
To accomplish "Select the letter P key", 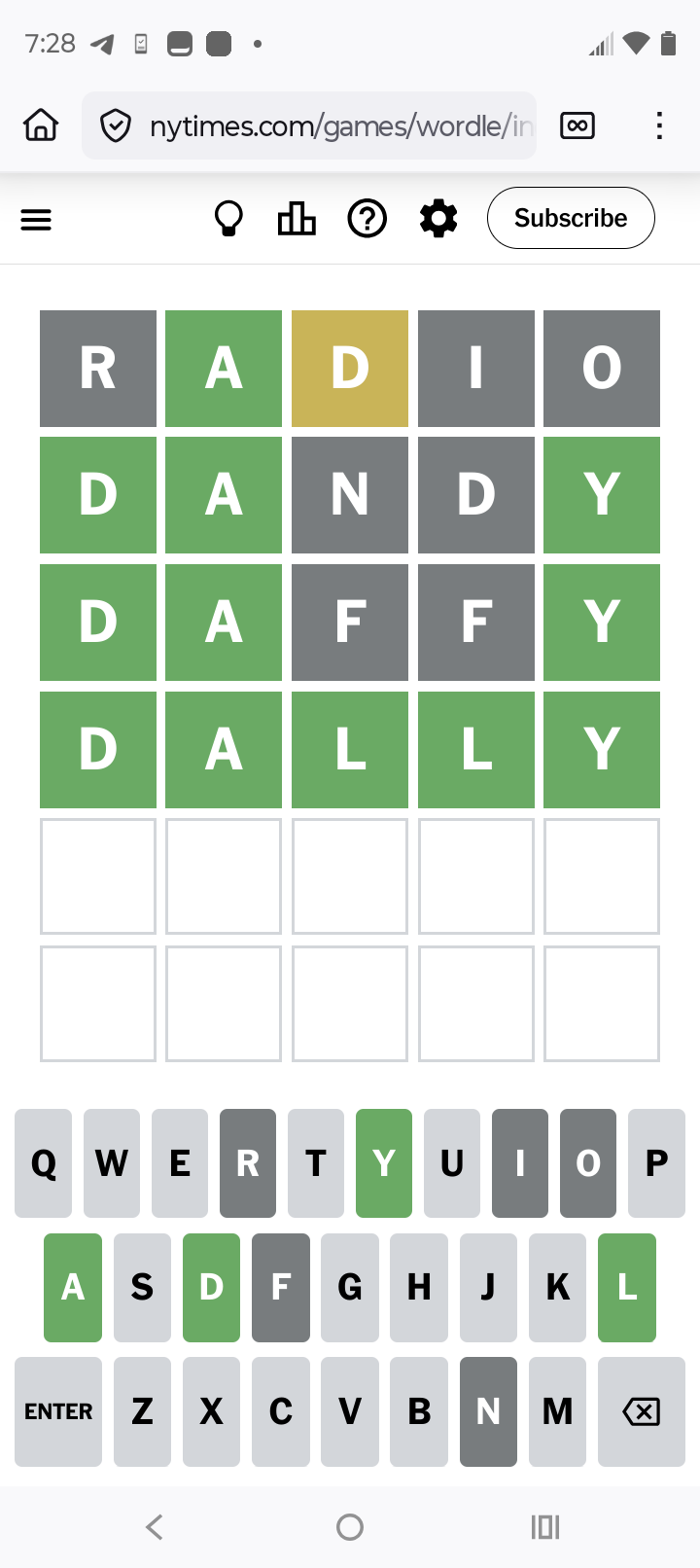I will 656,1163.
